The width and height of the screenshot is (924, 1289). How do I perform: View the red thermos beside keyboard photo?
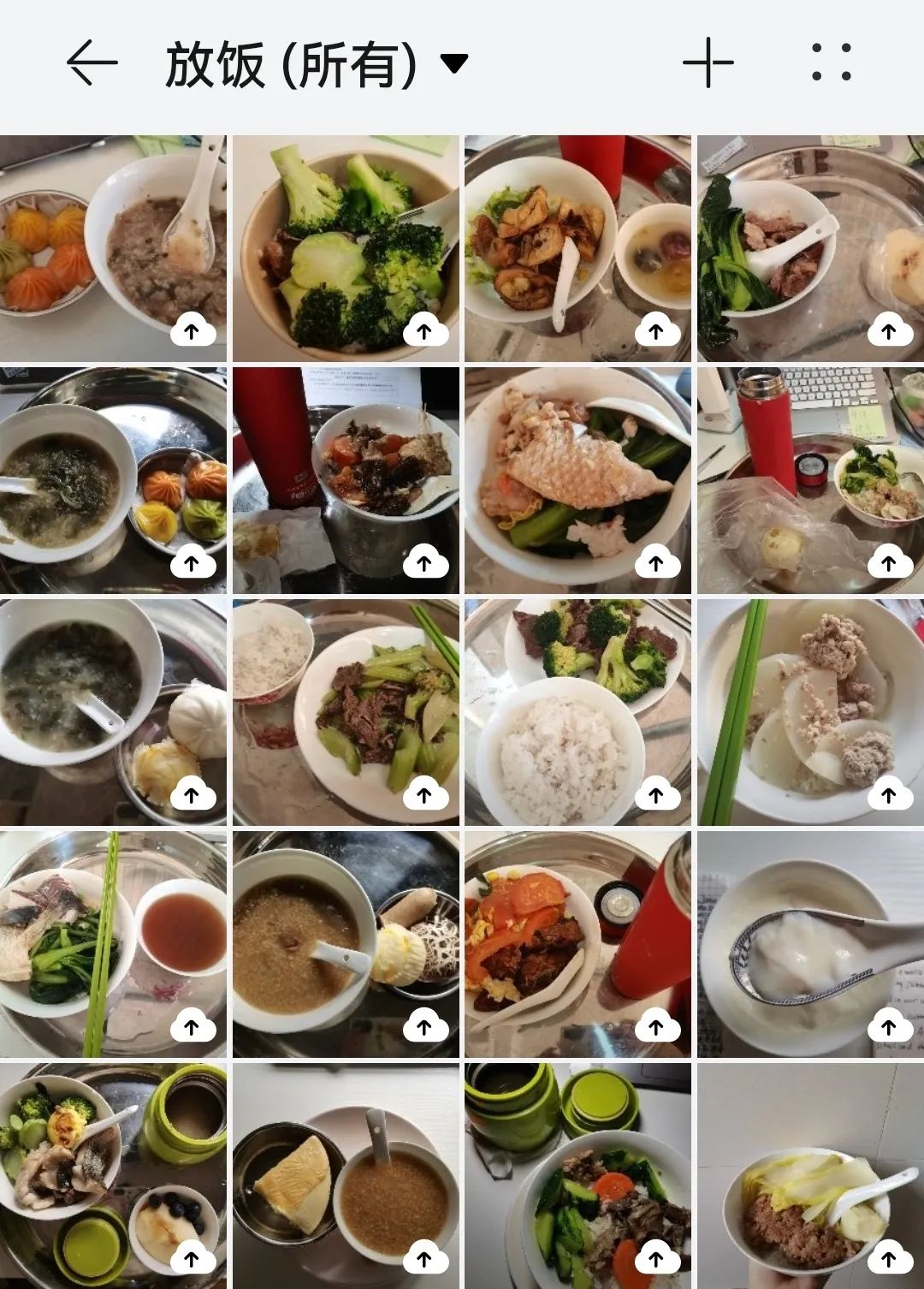[x=810, y=480]
